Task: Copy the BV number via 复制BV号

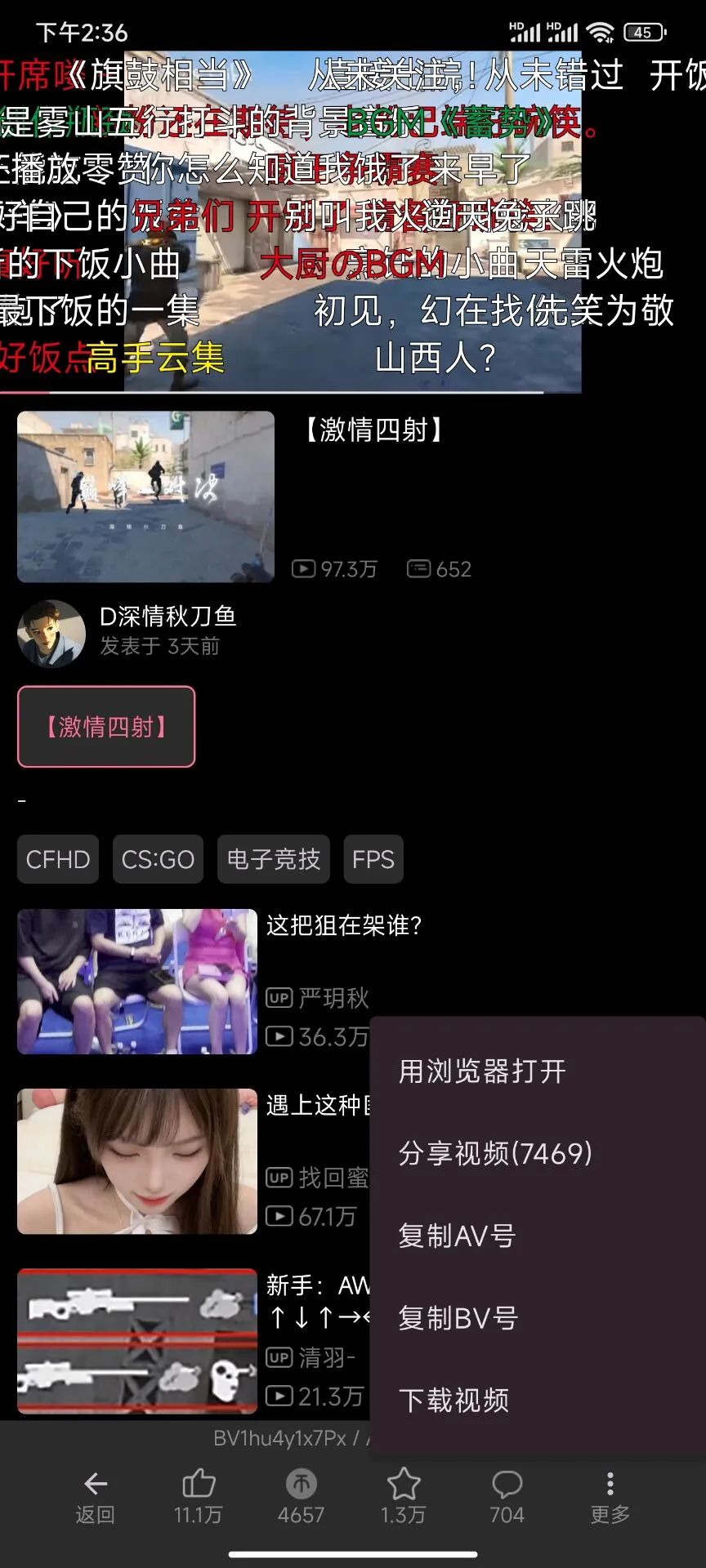Action: (458, 1318)
